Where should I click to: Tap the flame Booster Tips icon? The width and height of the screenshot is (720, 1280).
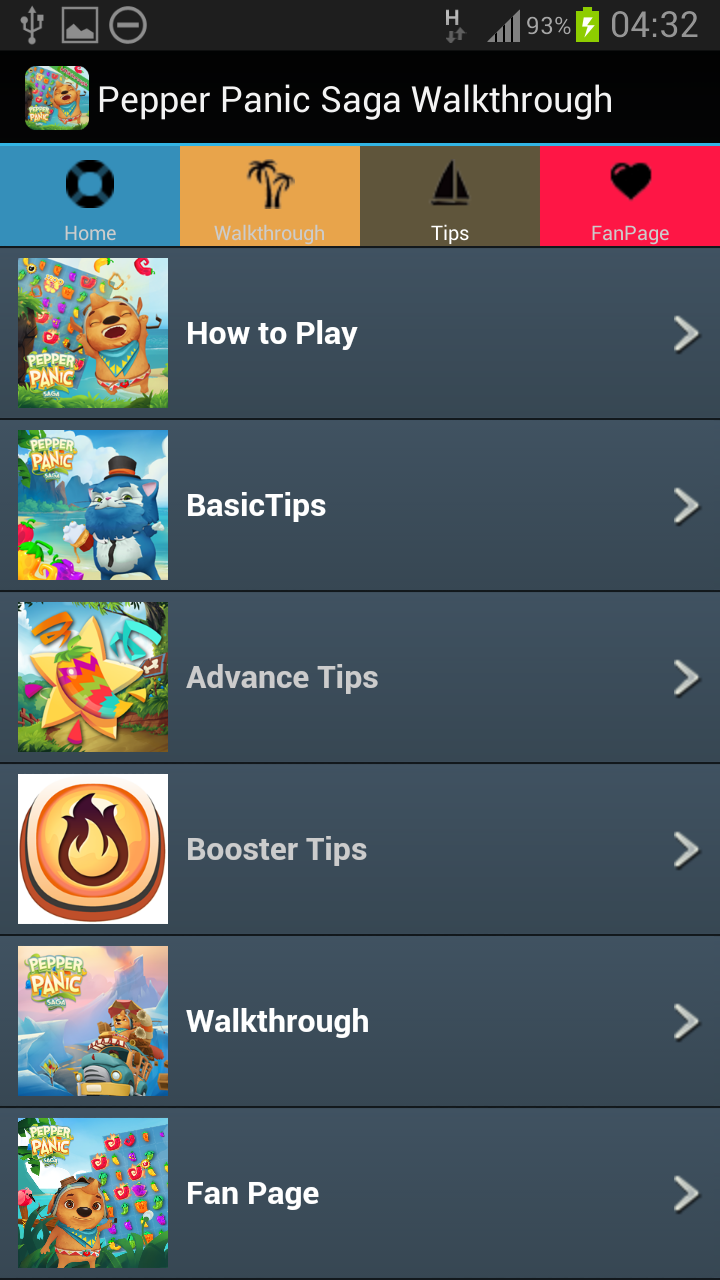click(92, 848)
